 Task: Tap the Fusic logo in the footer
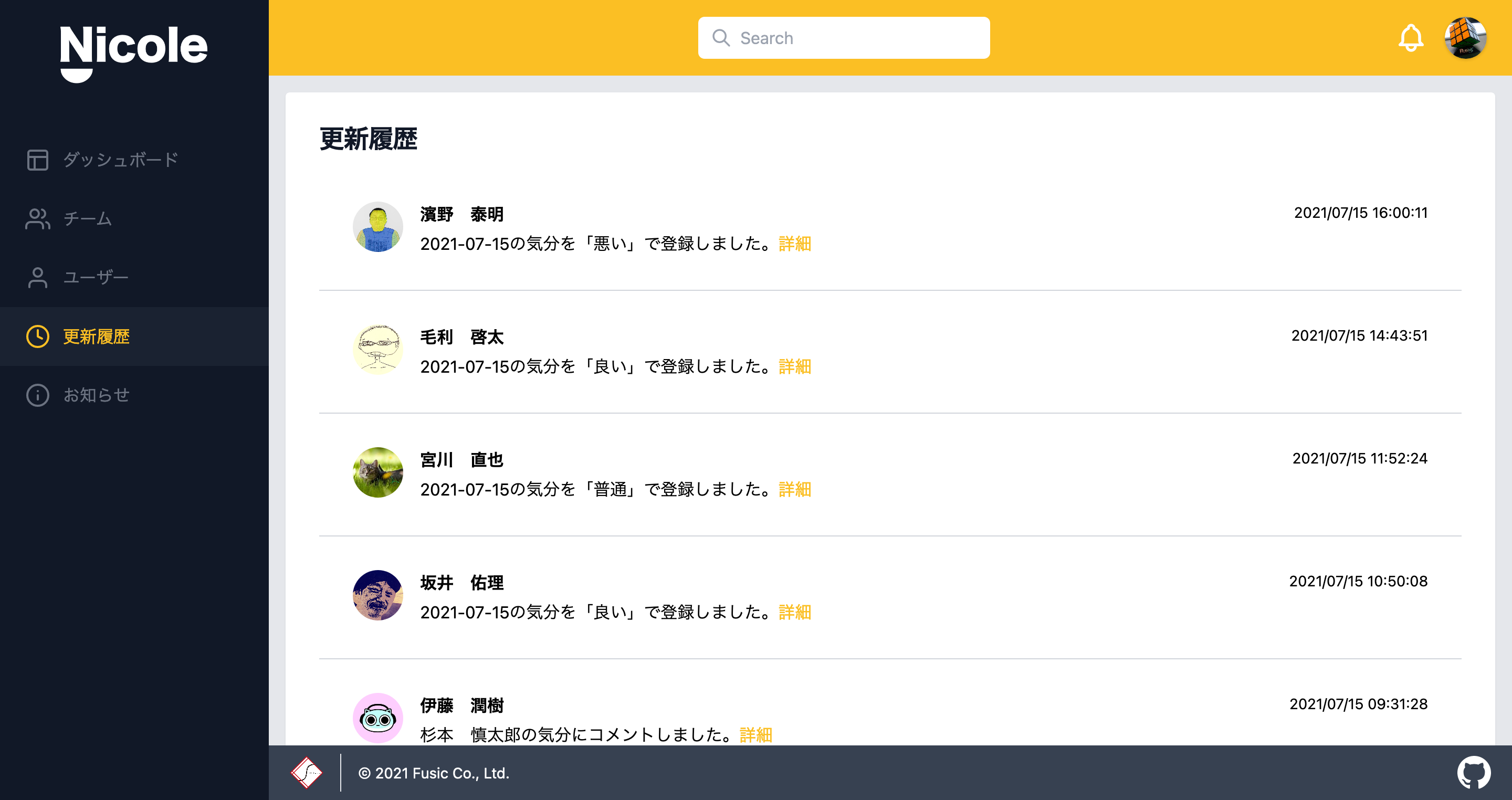pyautogui.click(x=307, y=773)
